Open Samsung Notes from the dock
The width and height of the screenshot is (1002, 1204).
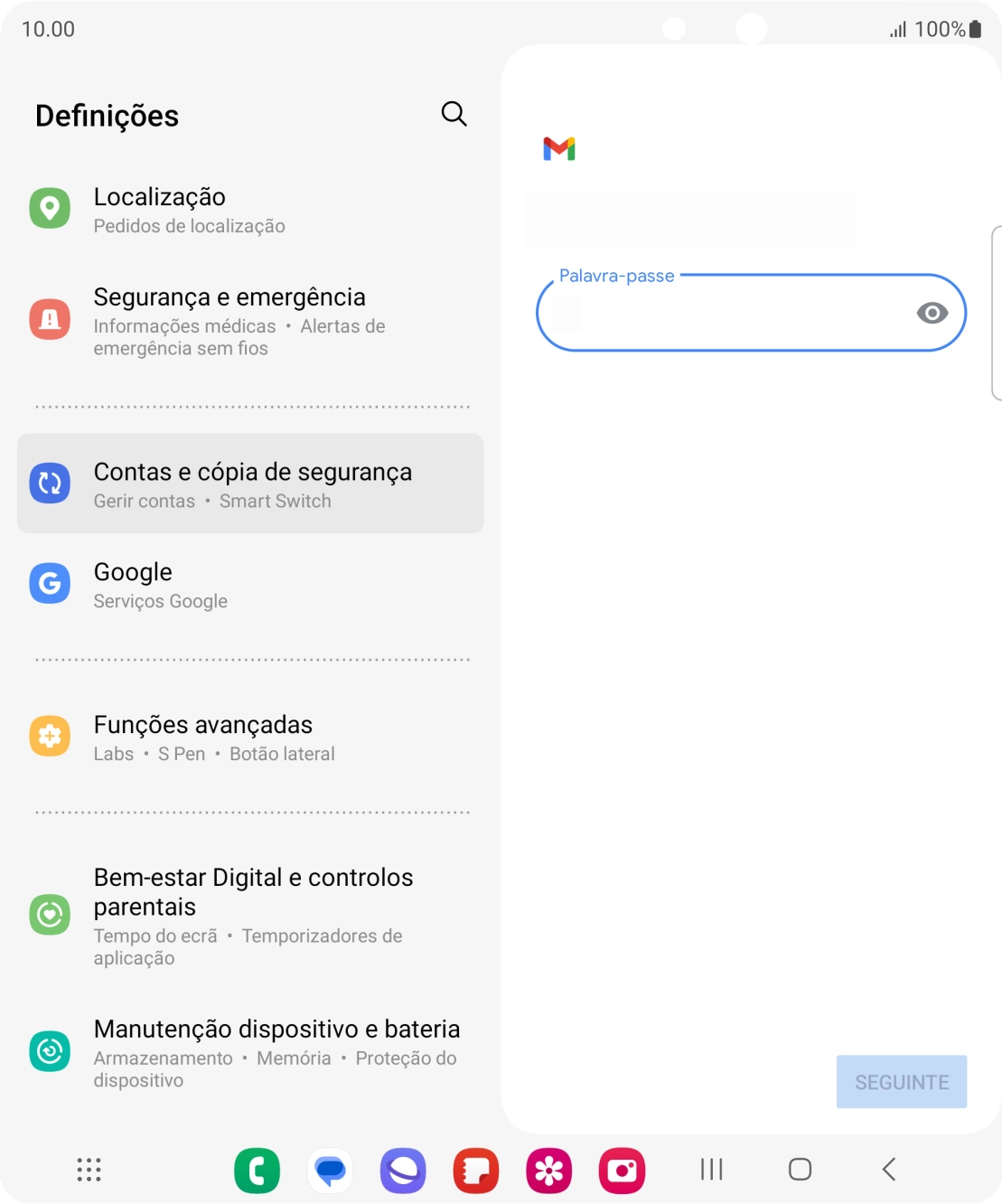[x=476, y=1170]
